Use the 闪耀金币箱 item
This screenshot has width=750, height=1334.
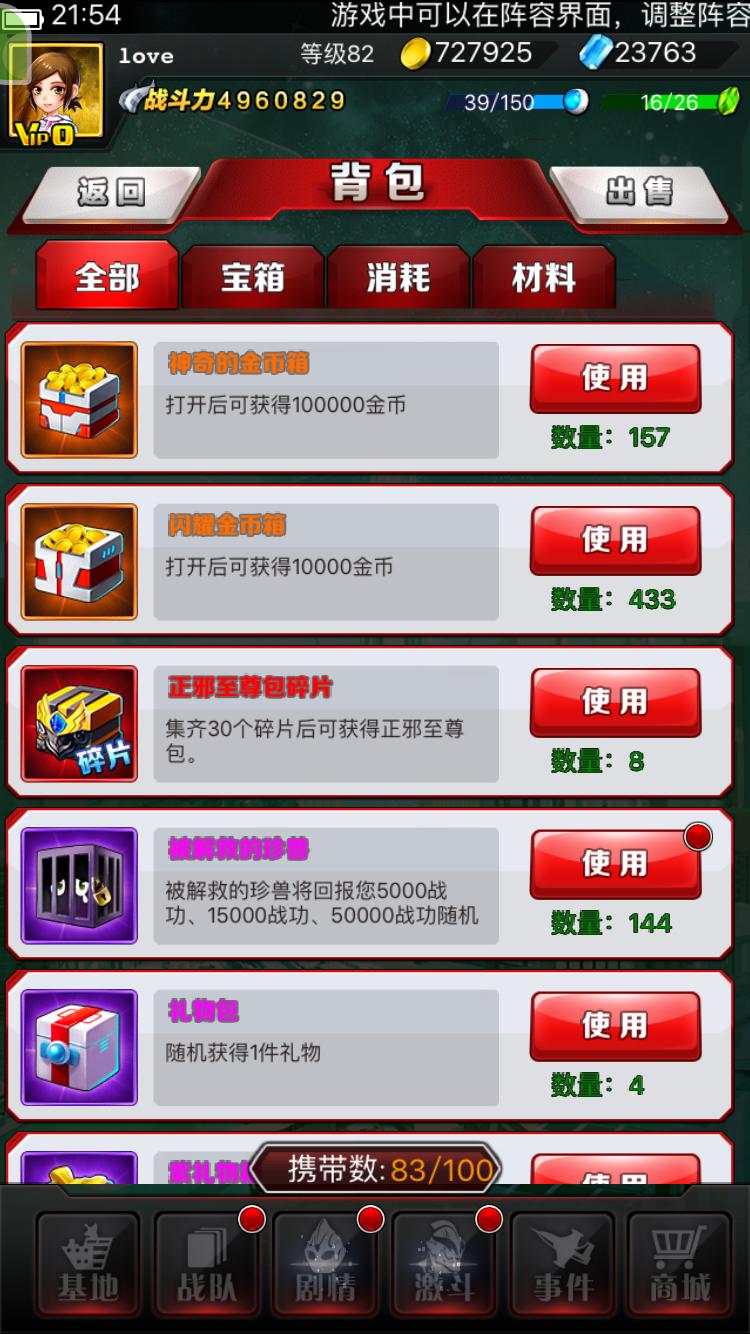[x=614, y=540]
